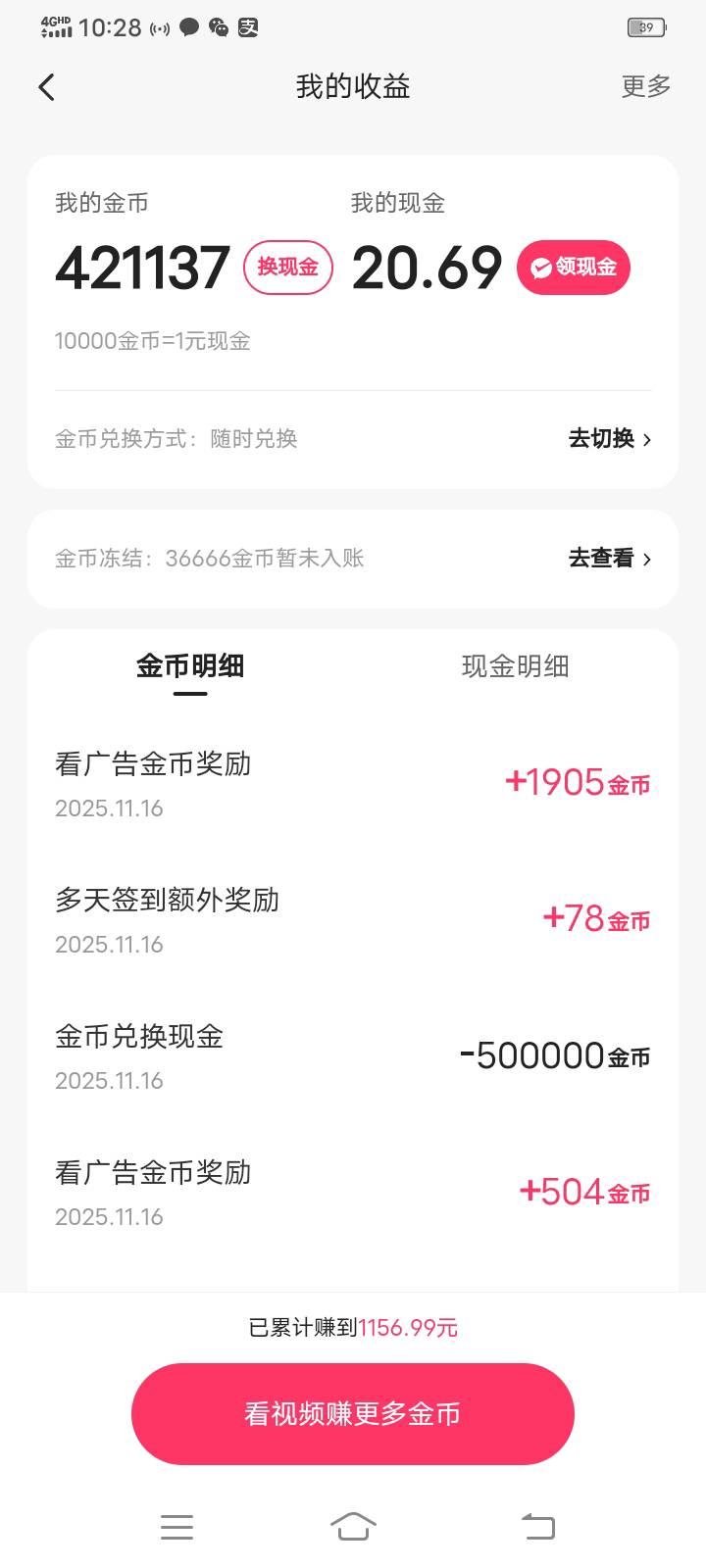The height and width of the screenshot is (1568, 706).
Task: Open the 更多 menu
Action: [646, 86]
